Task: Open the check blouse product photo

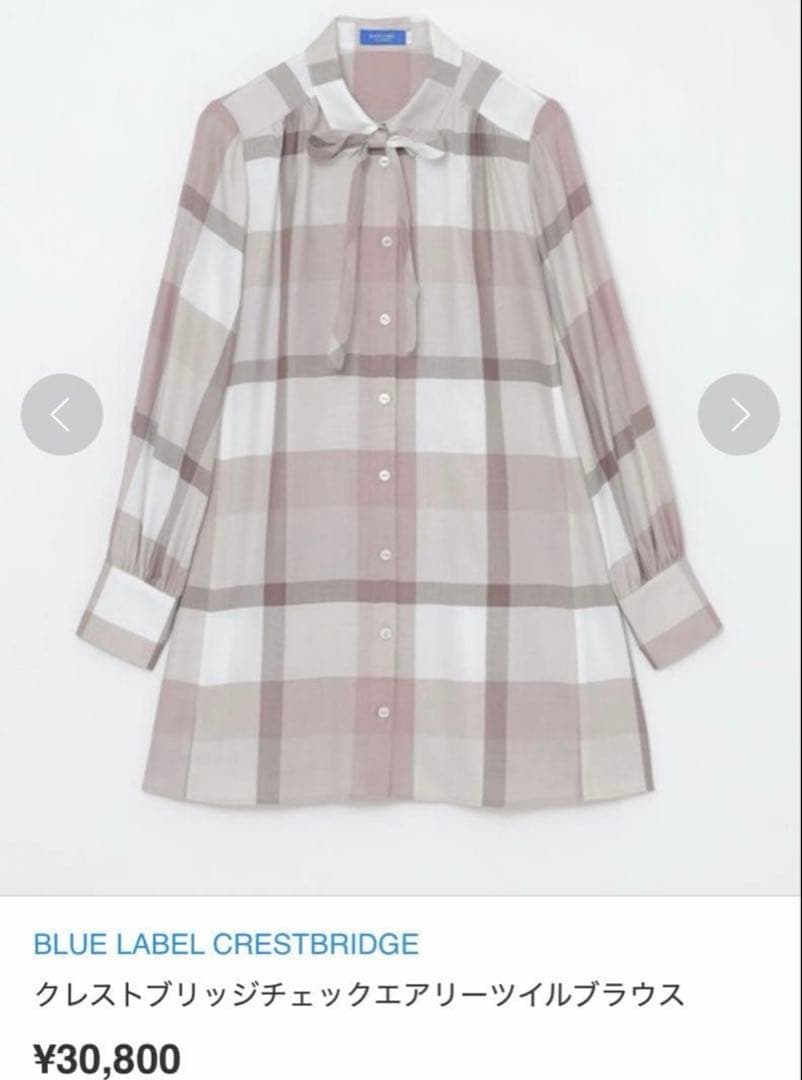Action: pos(400,450)
